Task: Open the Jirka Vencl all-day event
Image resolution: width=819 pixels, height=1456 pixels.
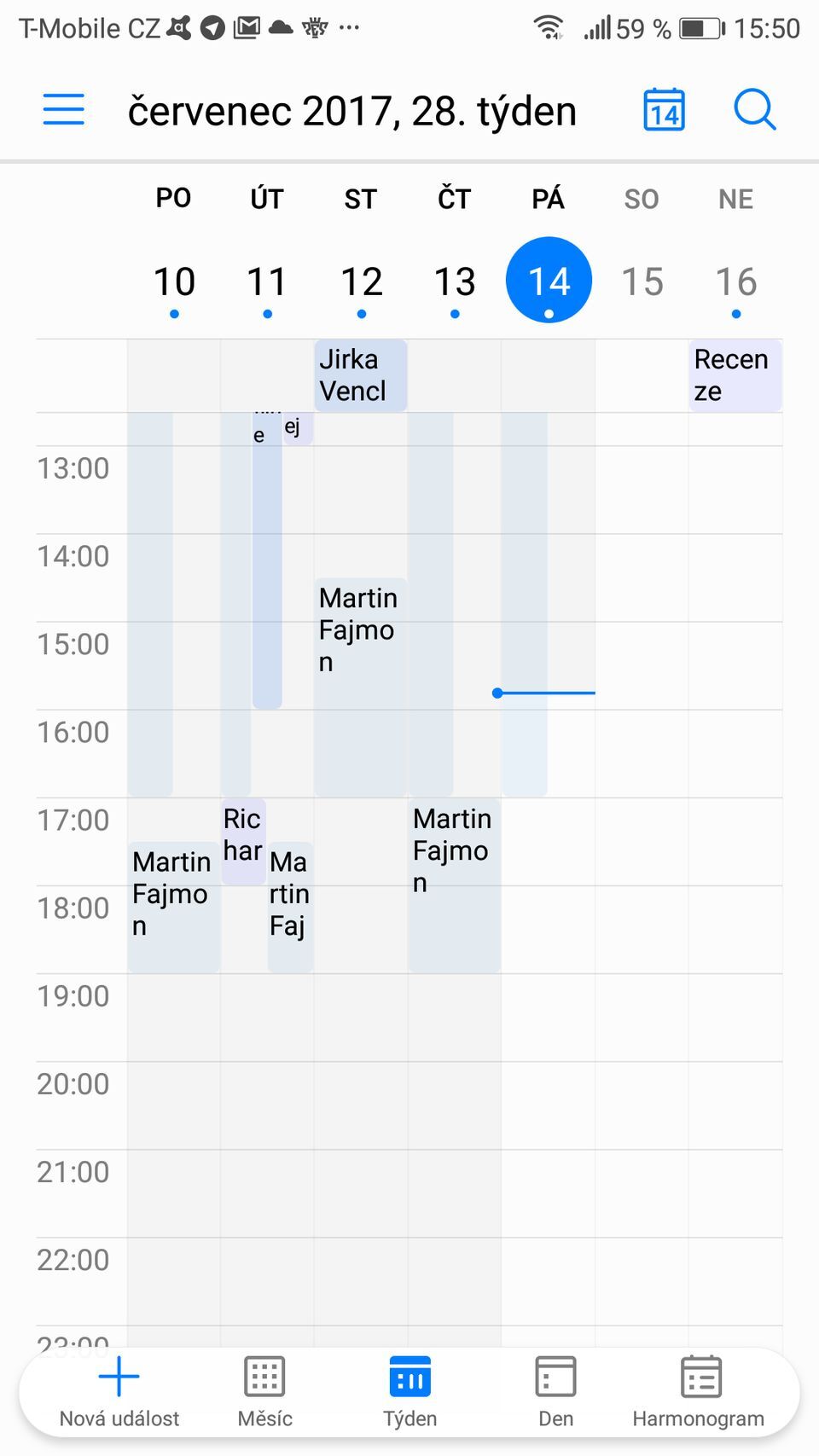Action: (360, 375)
